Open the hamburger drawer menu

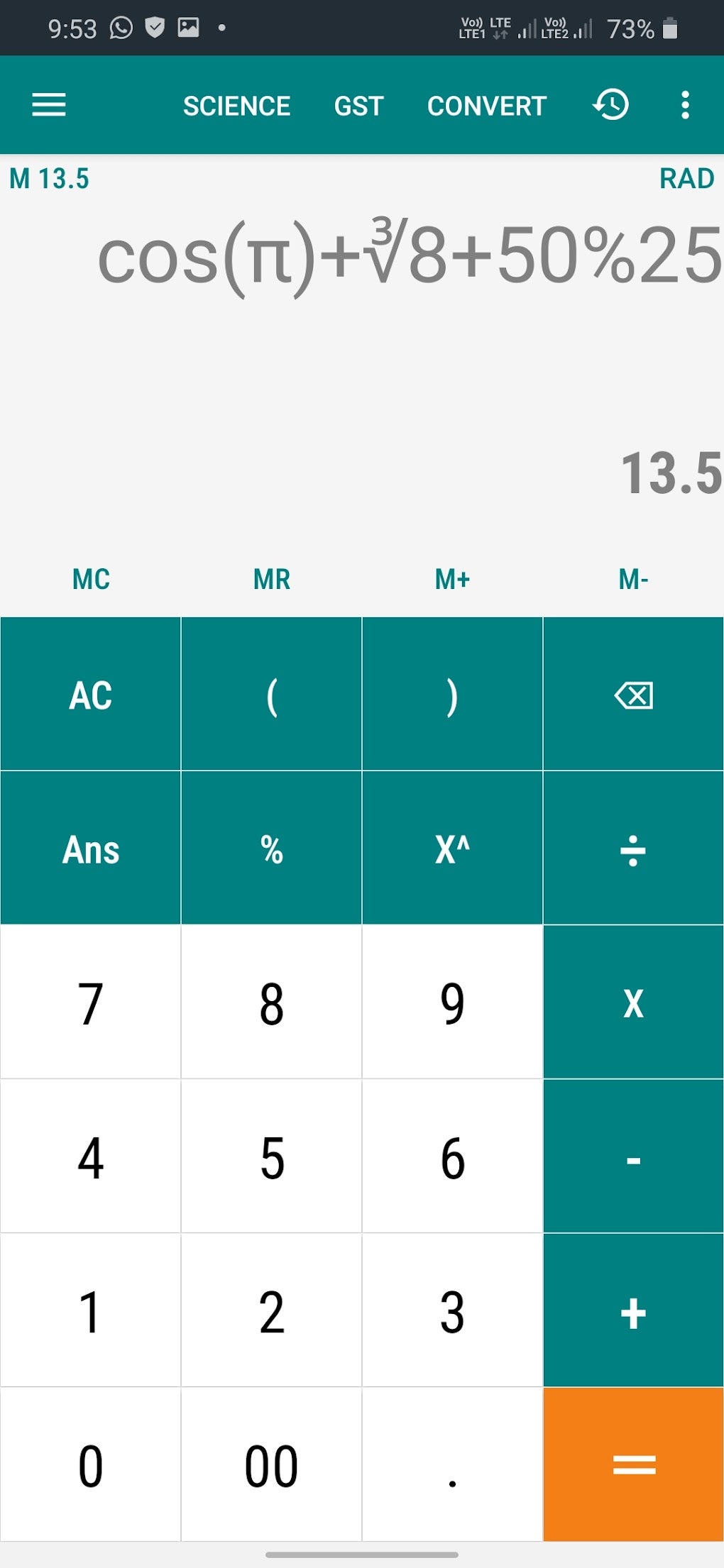(49, 105)
